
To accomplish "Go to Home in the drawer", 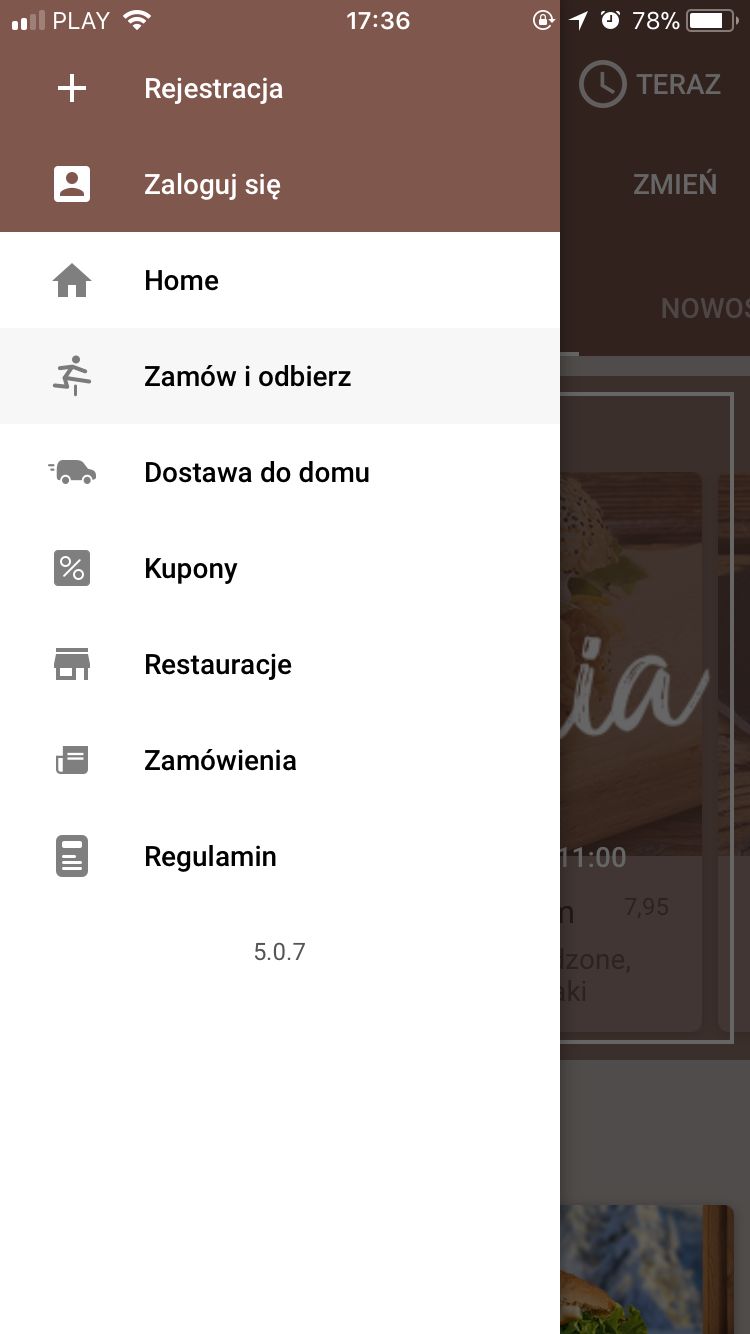I will point(280,280).
